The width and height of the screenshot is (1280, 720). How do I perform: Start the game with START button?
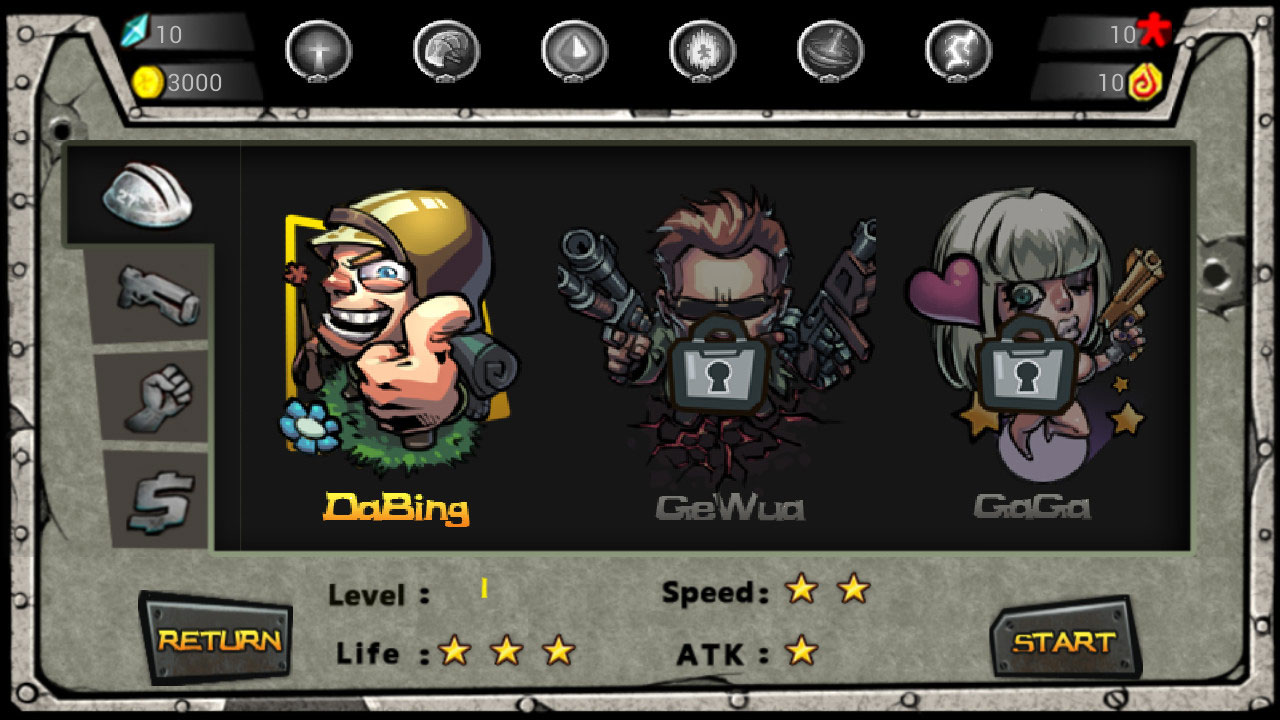(1064, 640)
